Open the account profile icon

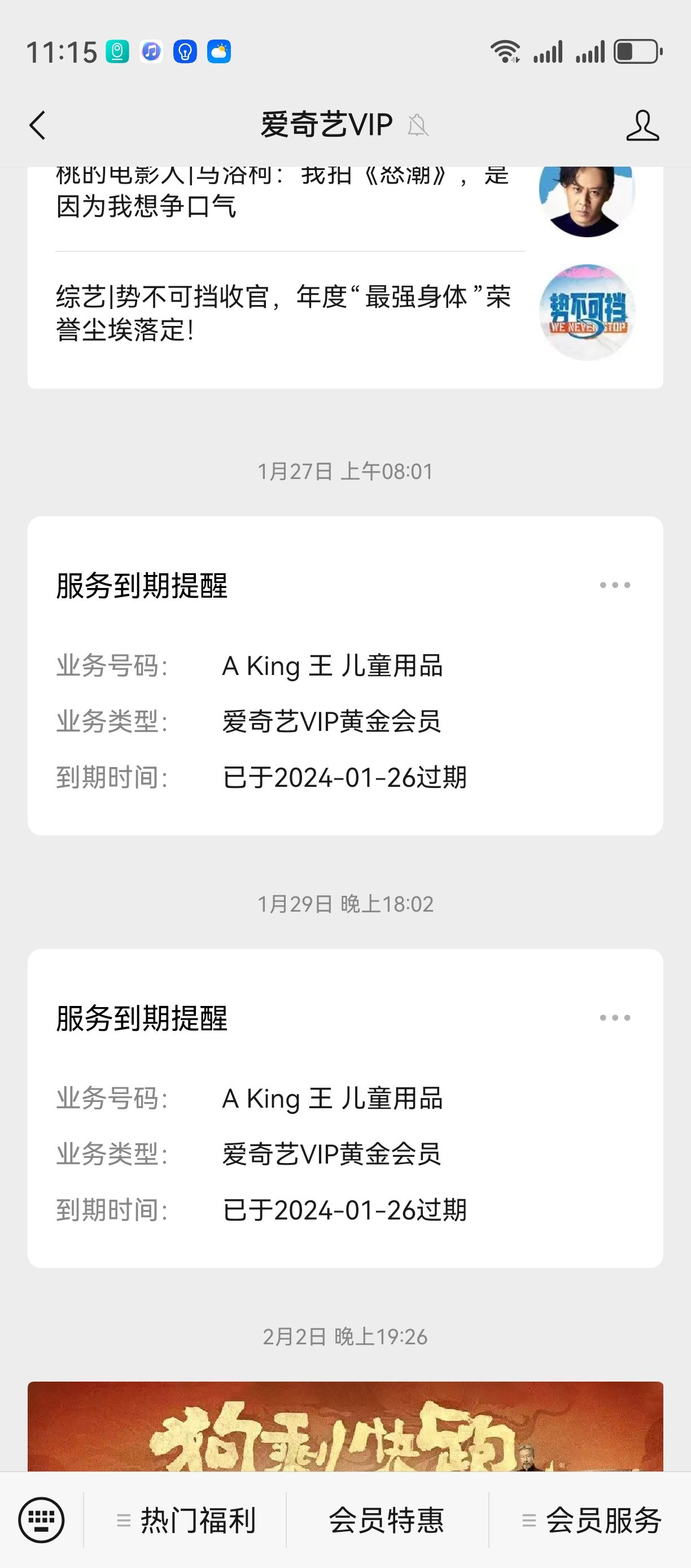(642, 125)
